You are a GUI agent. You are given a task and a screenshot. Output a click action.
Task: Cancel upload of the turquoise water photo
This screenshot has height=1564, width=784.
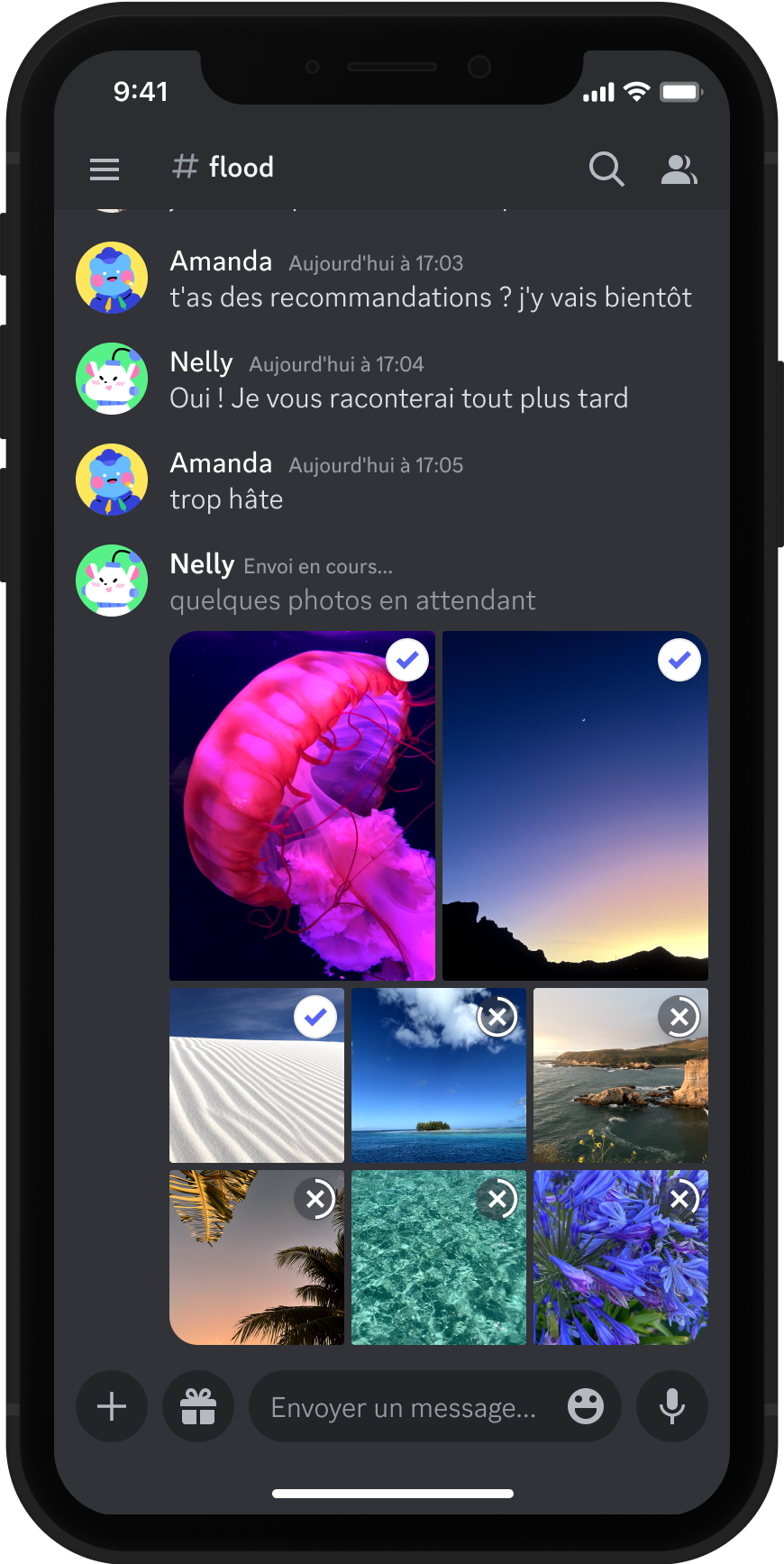(497, 1200)
